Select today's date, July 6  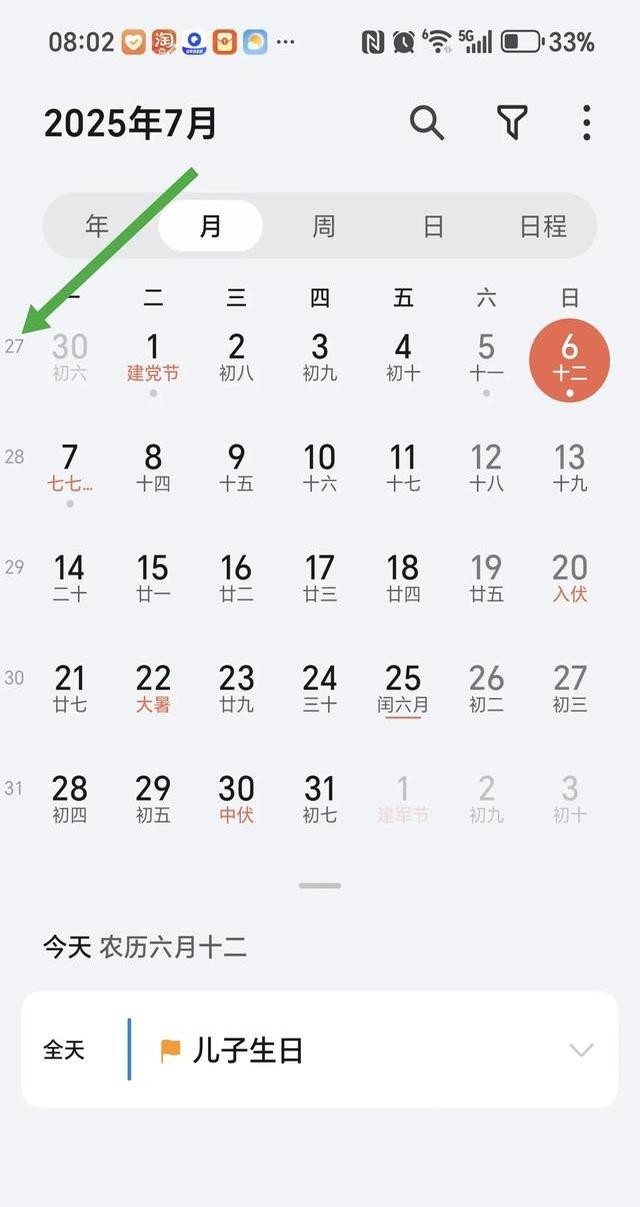click(x=569, y=357)
